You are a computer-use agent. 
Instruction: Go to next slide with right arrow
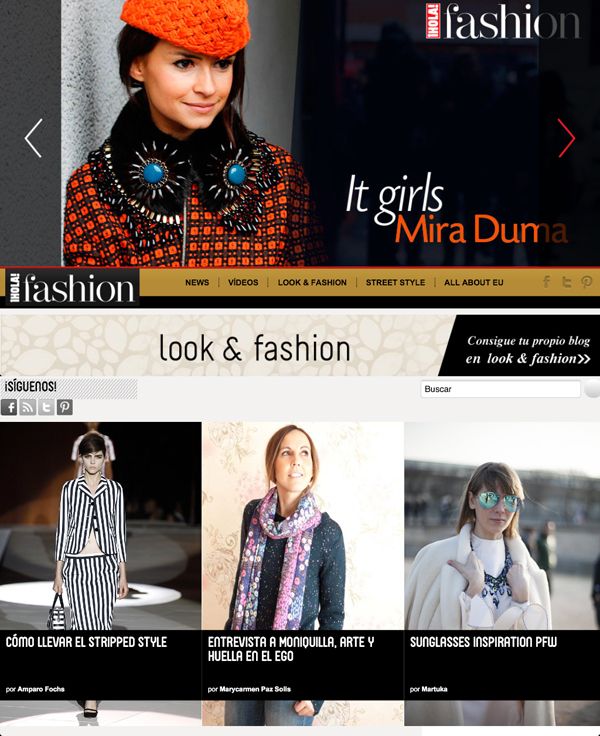pos(566,138)
